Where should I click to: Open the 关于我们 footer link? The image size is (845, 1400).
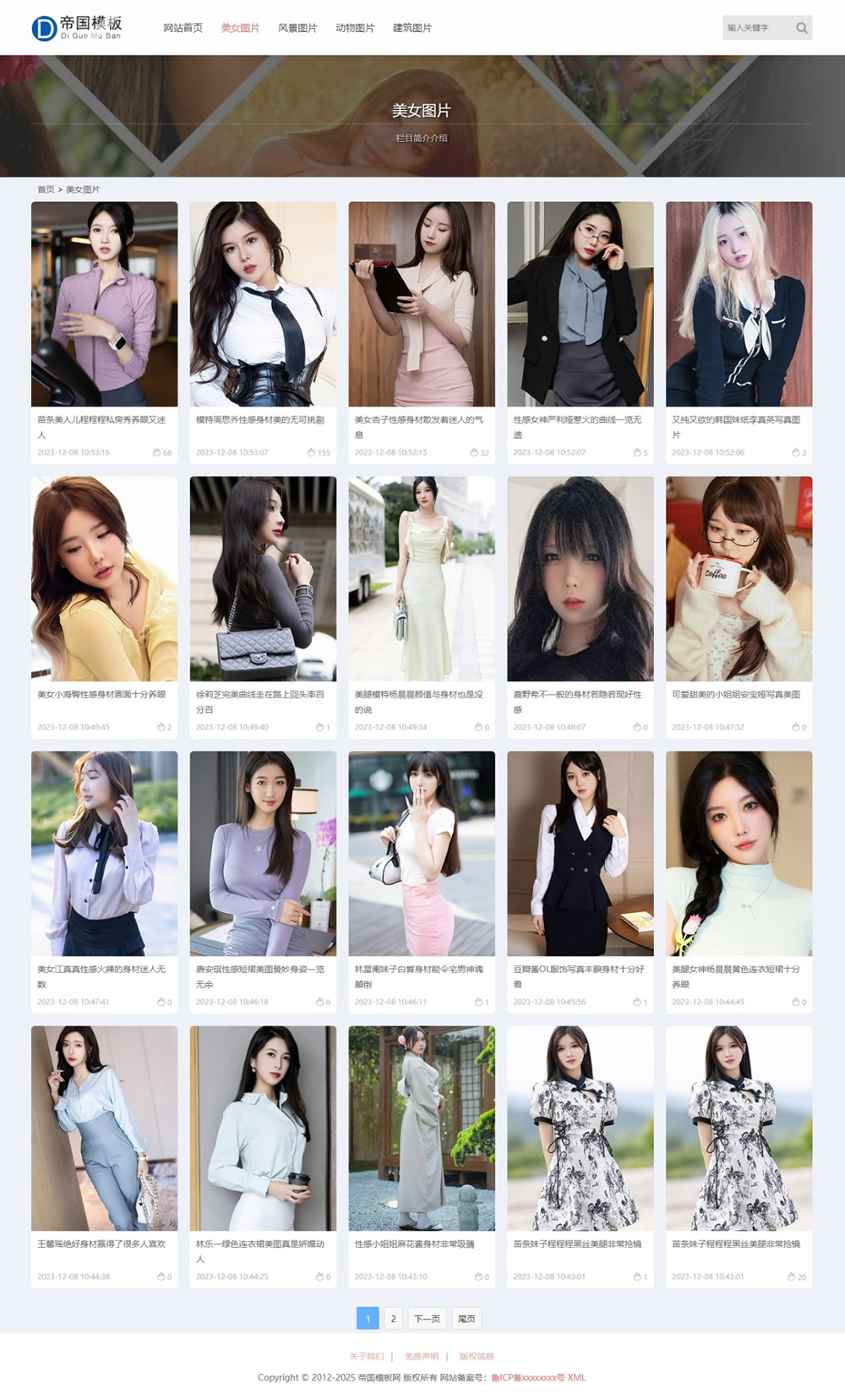367,1356
